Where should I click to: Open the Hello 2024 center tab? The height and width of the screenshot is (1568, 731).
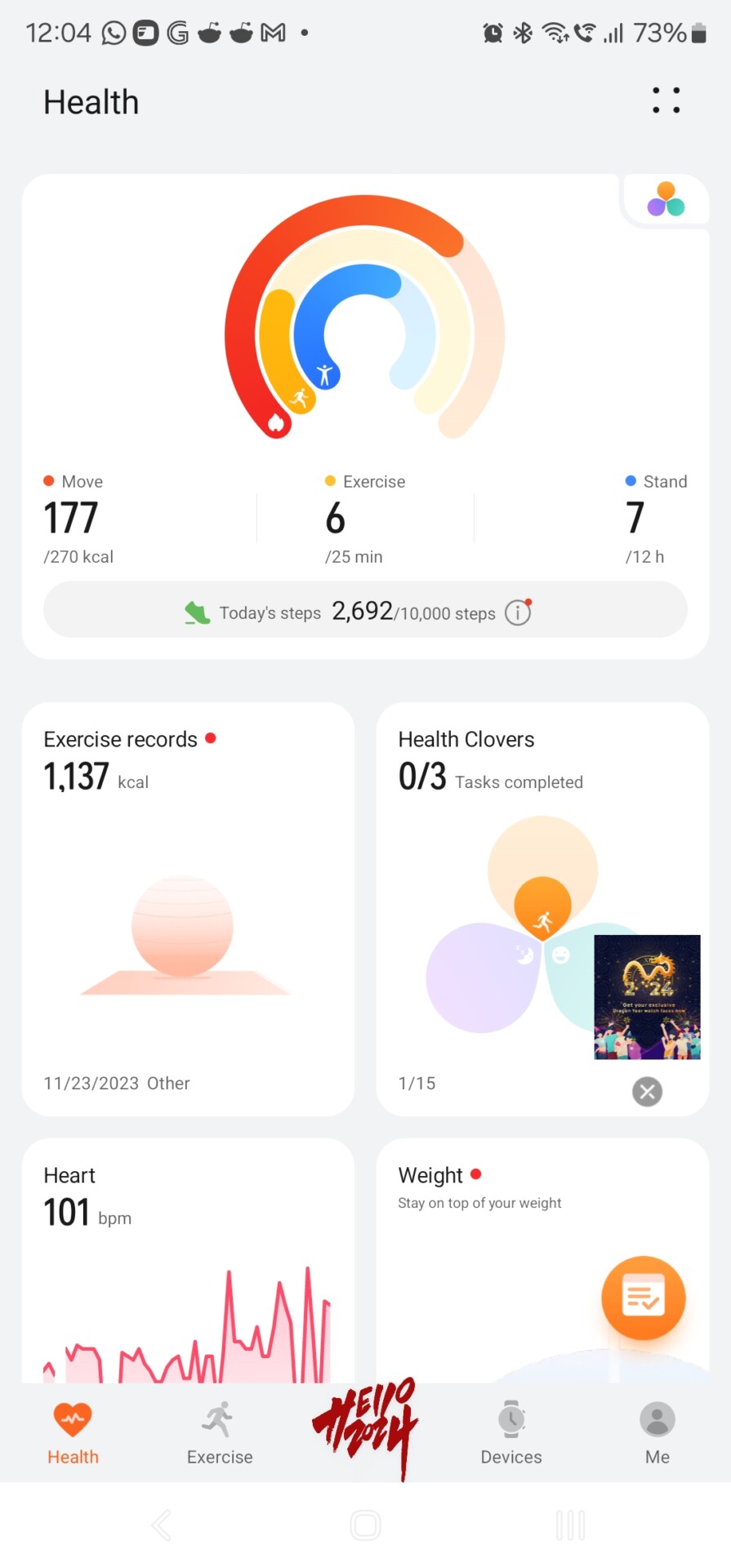click(x=365, y=1428)
